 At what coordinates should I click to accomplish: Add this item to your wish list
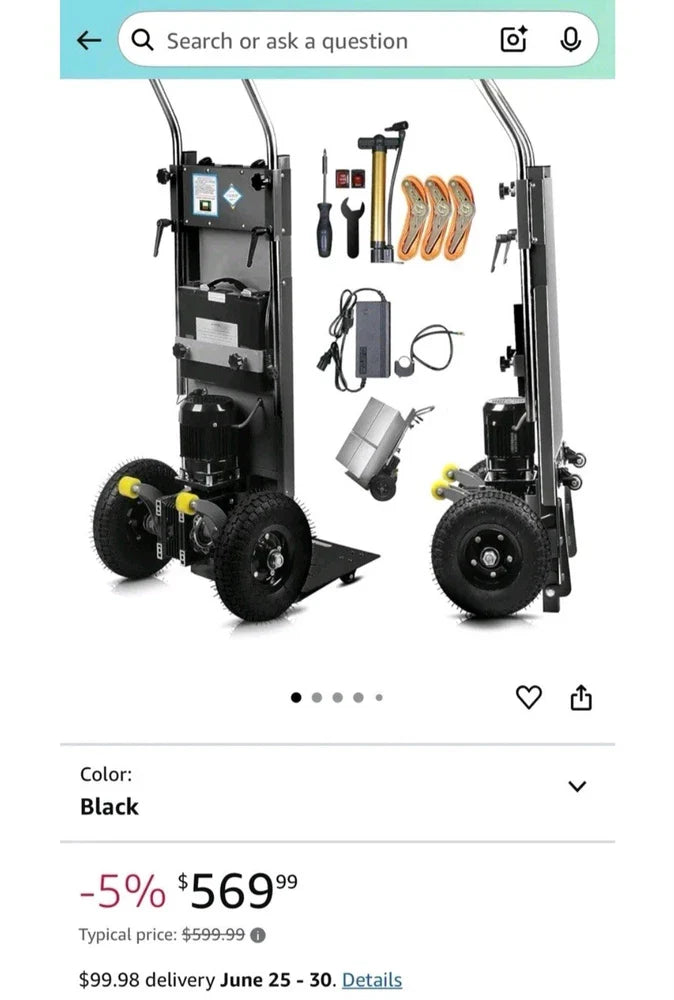click(x=528, y=698)
